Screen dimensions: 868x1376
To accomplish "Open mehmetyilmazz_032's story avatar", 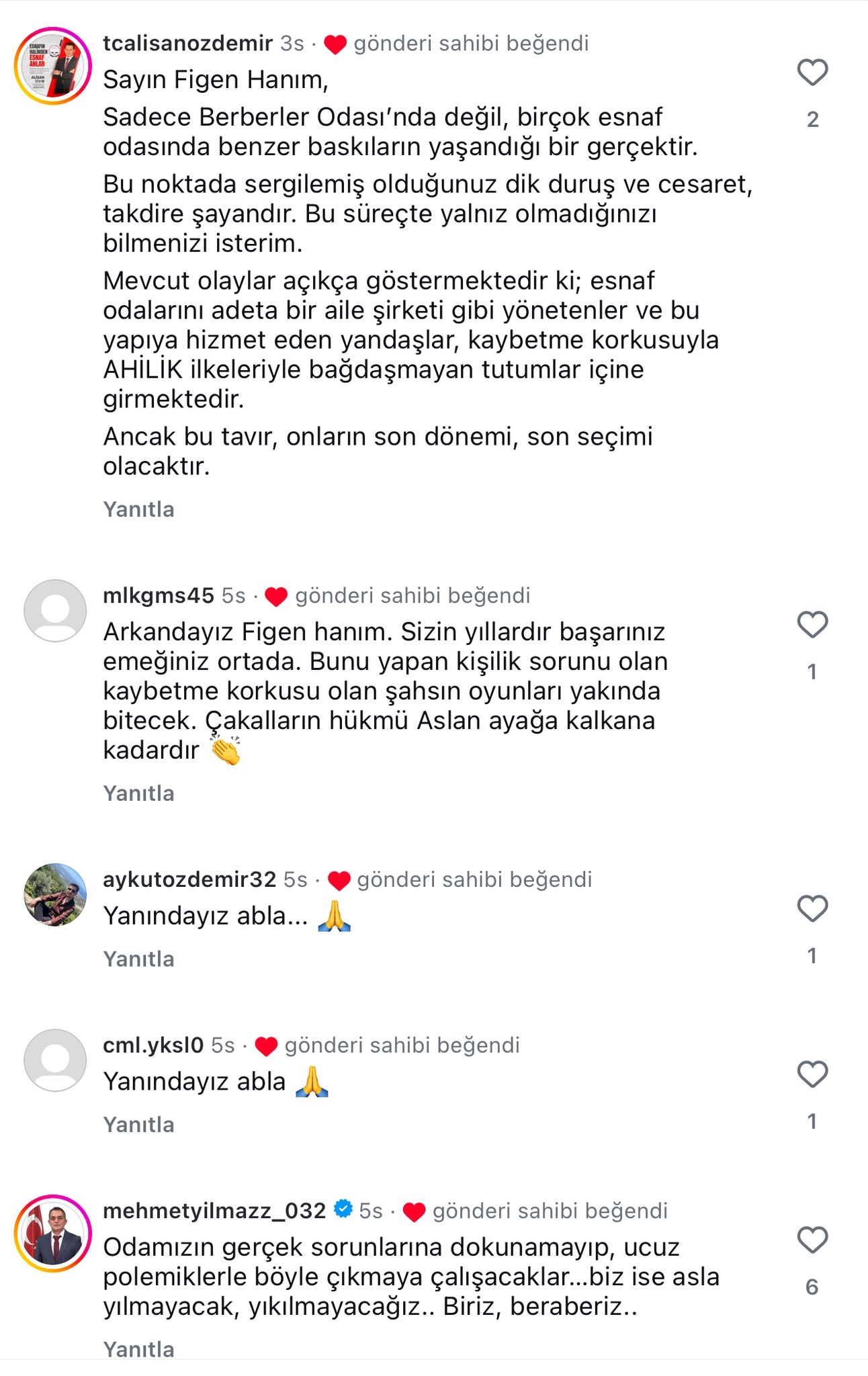I will tap(53, 1234).
